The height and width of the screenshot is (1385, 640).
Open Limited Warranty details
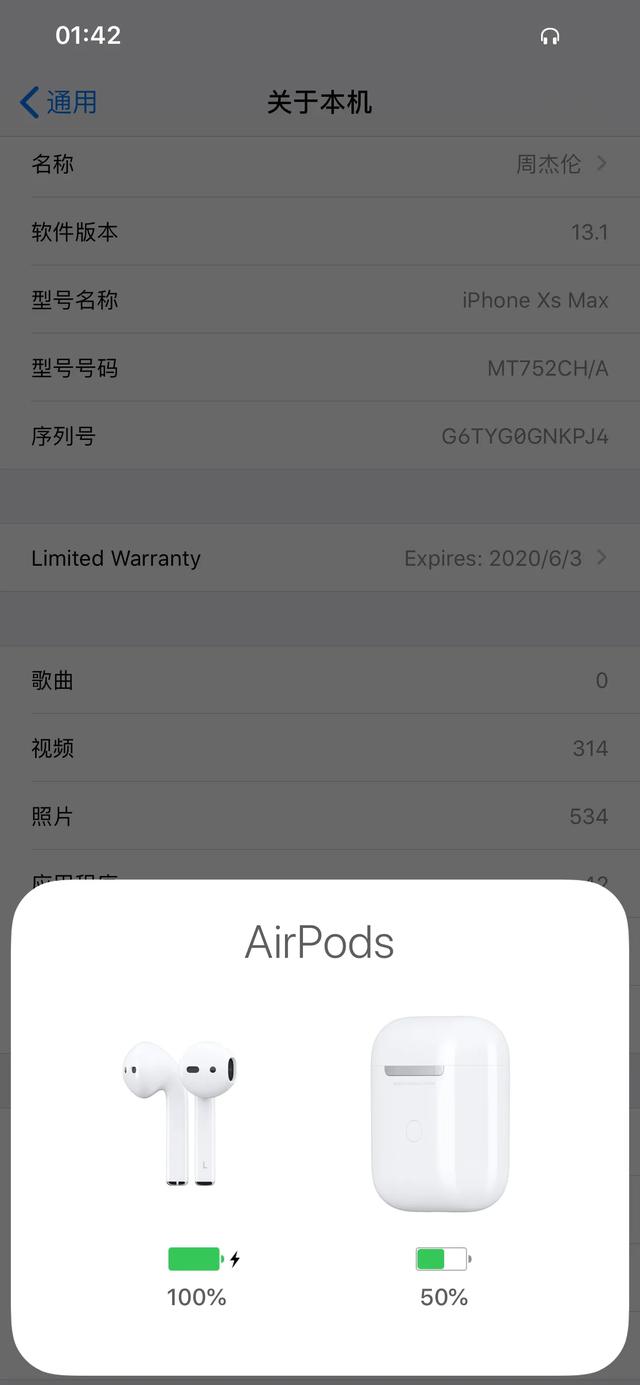click(320, 558)
